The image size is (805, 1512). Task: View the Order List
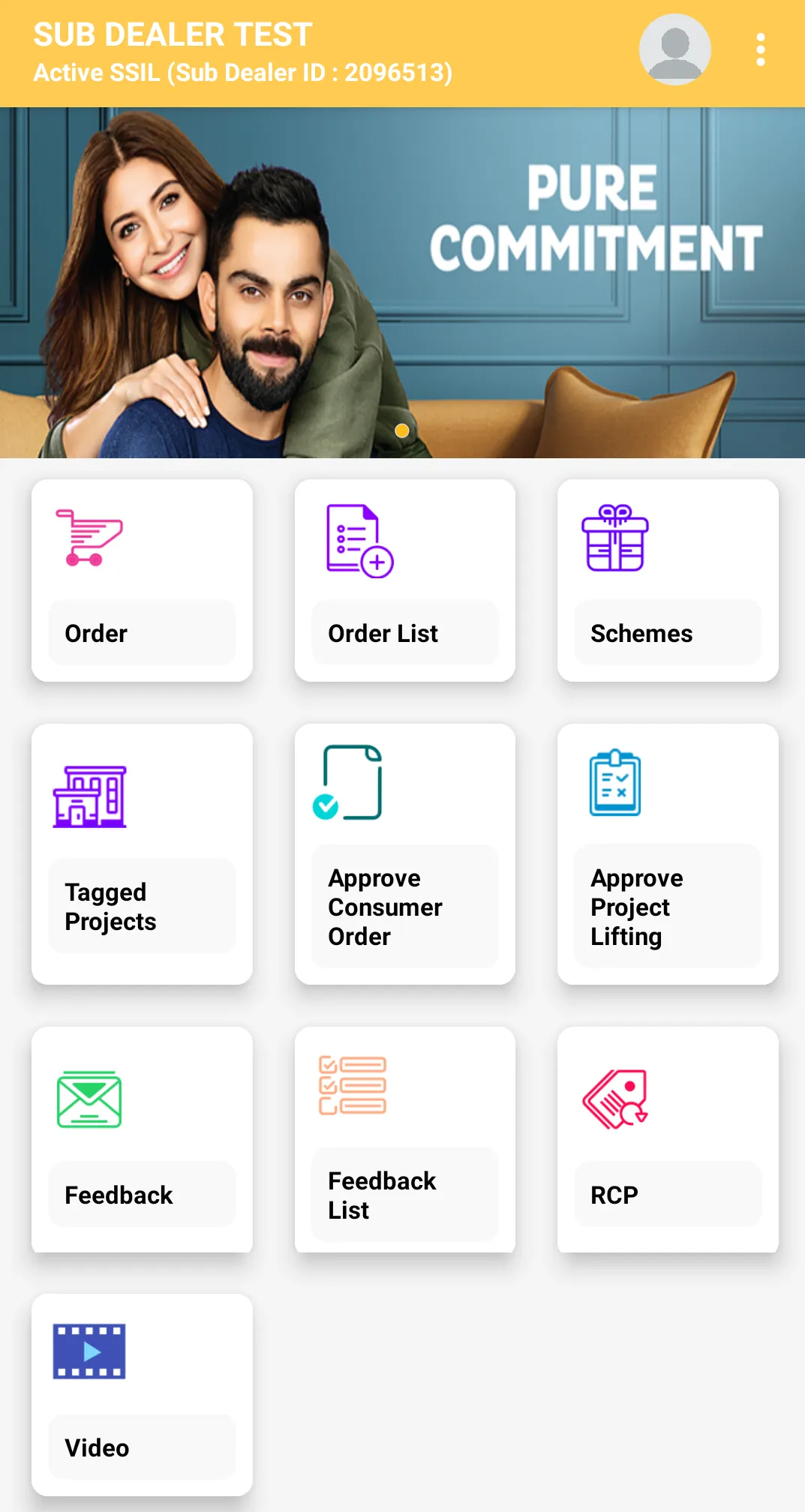[x=404, y=580]
